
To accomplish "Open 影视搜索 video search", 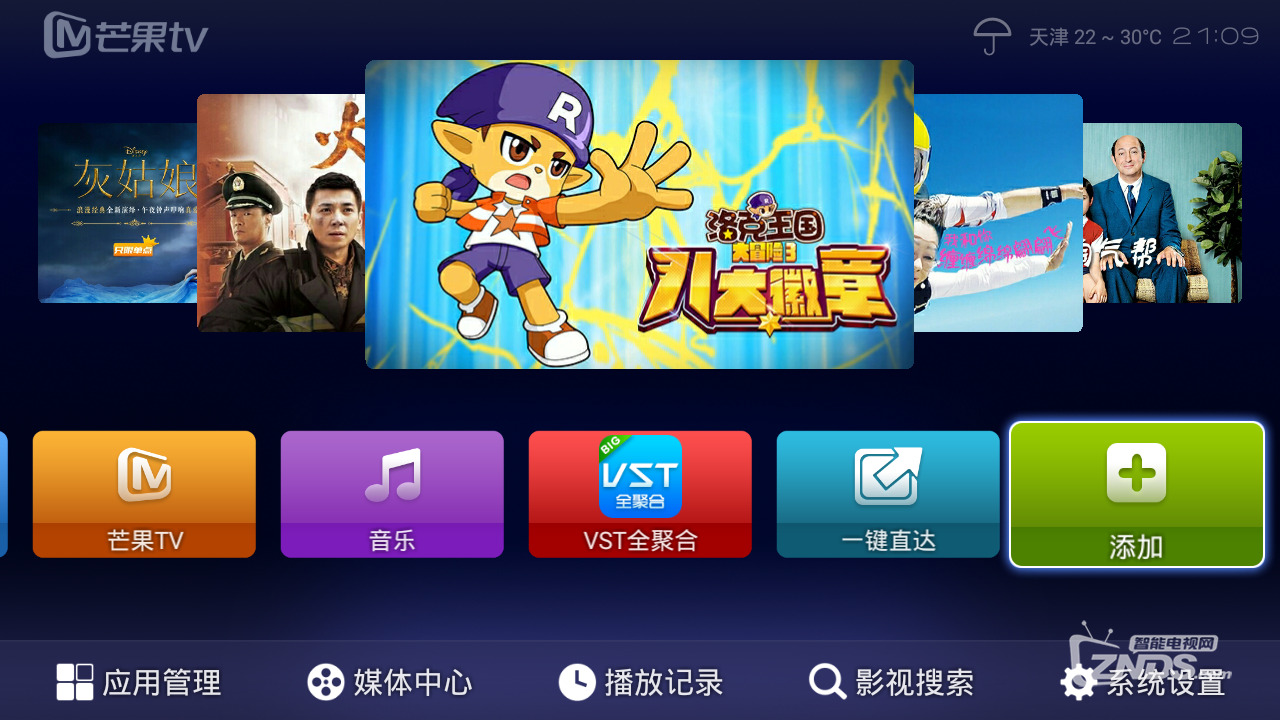I will coord(892,683).
